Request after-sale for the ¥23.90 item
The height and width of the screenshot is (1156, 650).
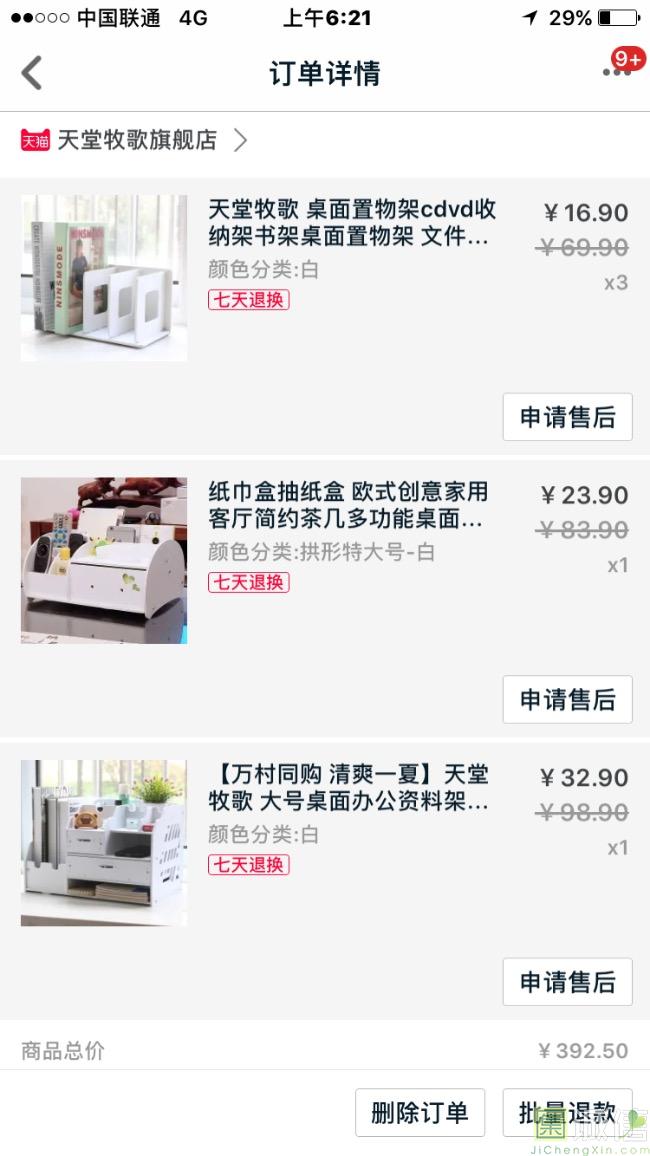(x=567, y=700)
